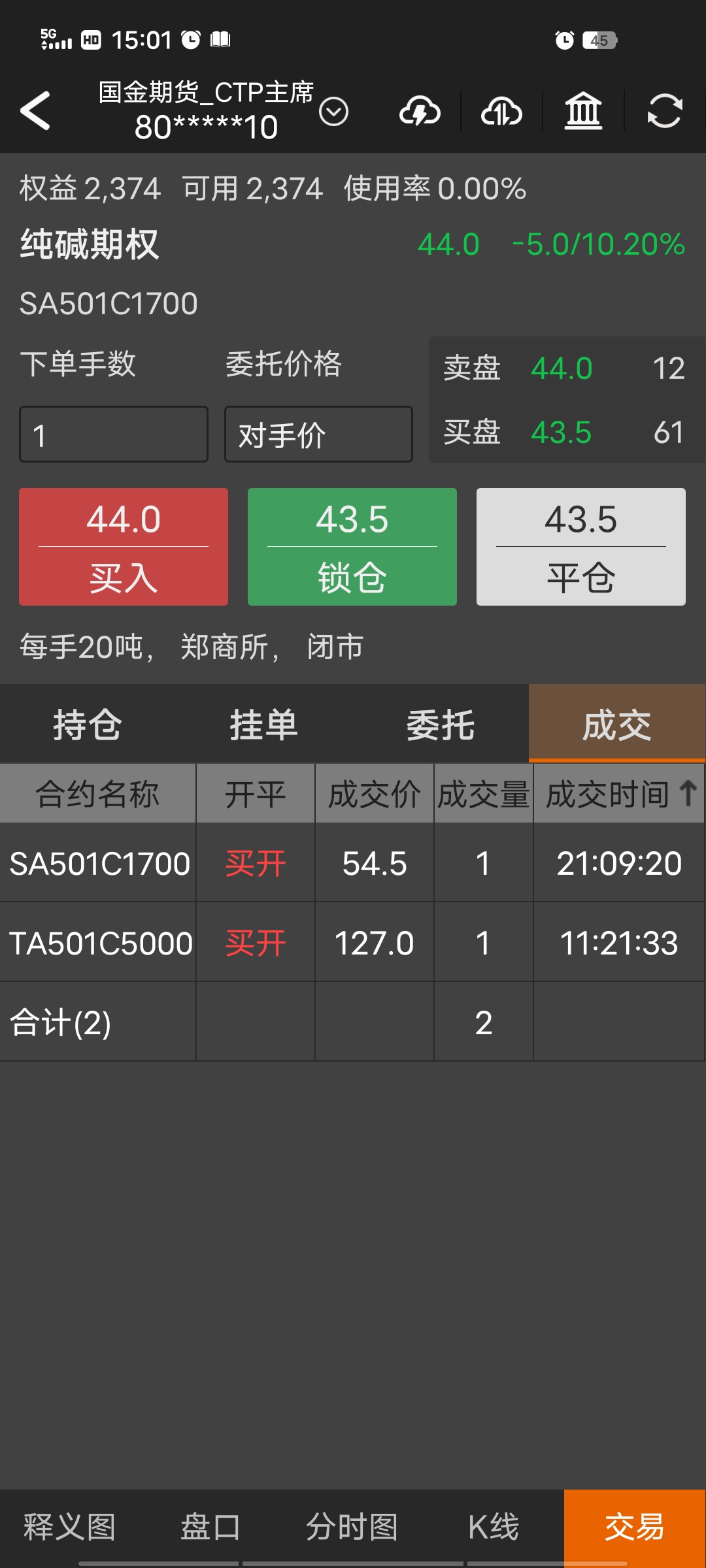Tap the green 锁仓 button
This screenshot has width=706, height=1568.
352,547
